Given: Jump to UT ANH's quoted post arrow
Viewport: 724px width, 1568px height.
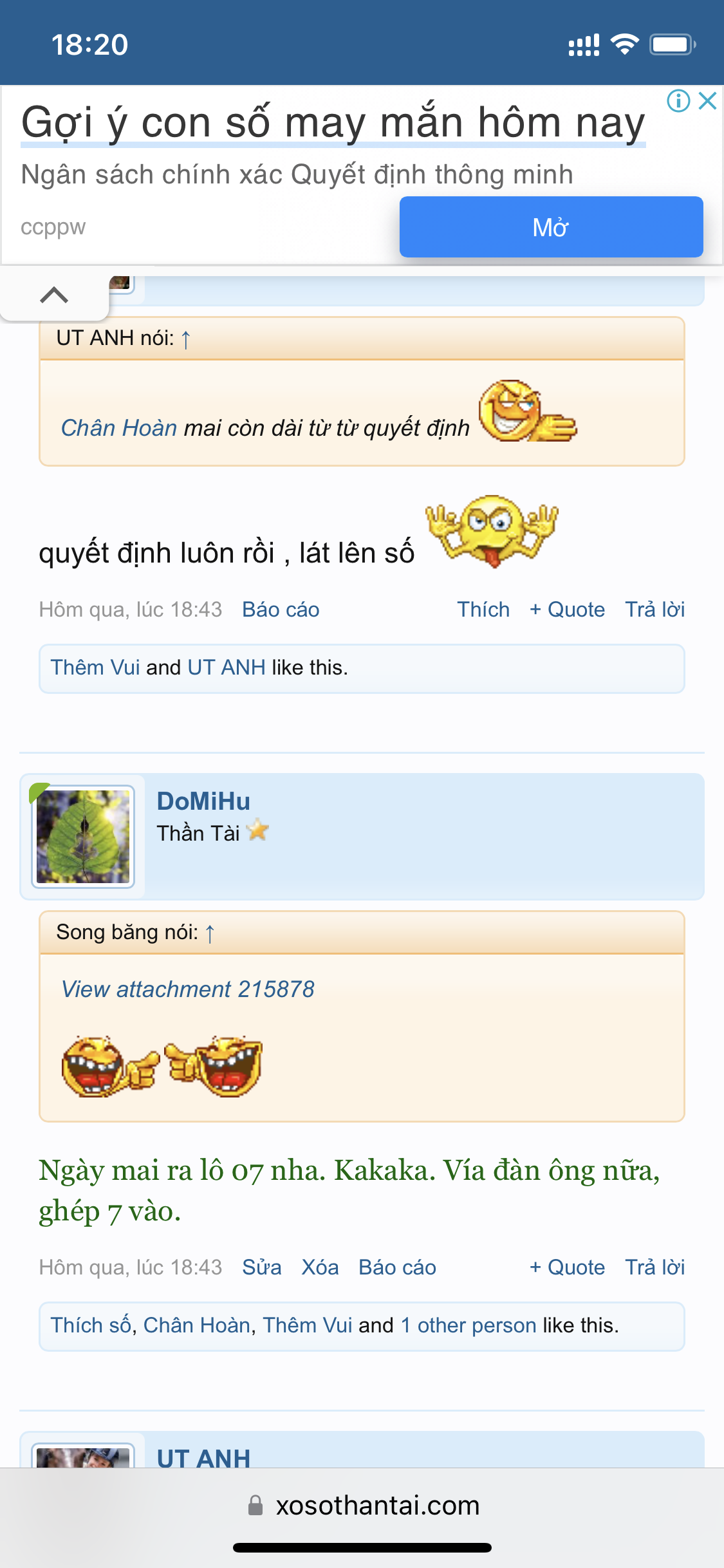Looking at the screenshot, I should (186, 339).
